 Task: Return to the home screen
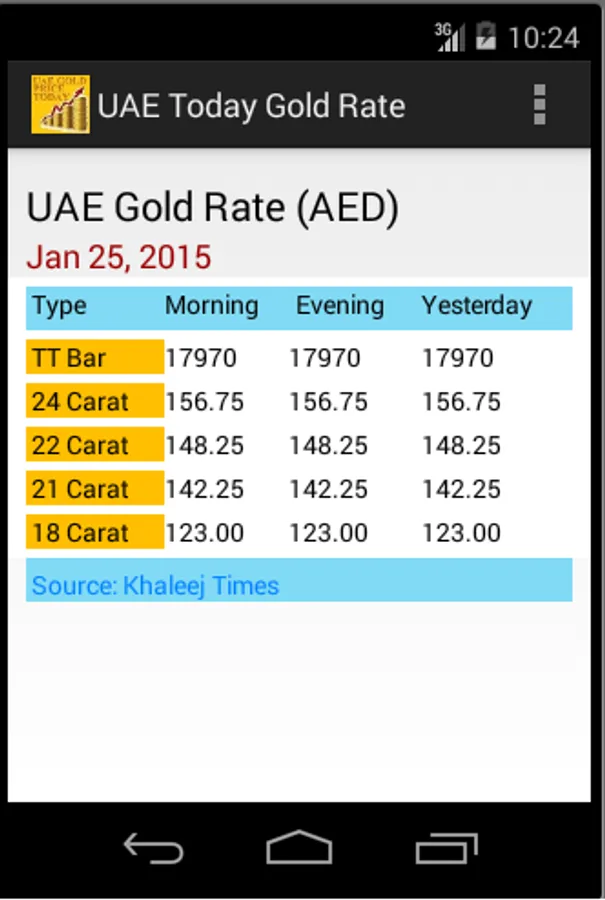(x=299, y=849)
